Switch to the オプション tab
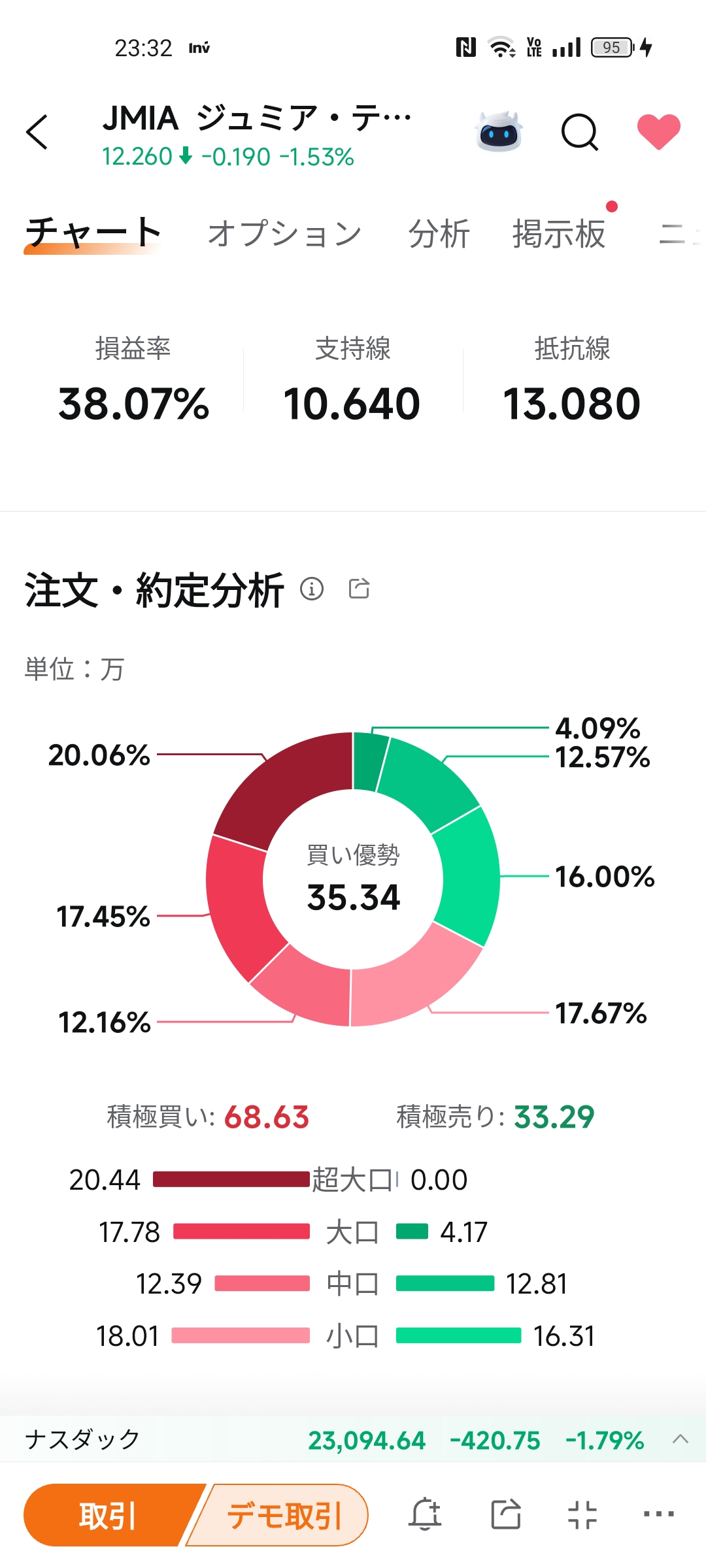The width and height of the screenshot is (706, 1568). pyautogui.click(x=284, y=234)
